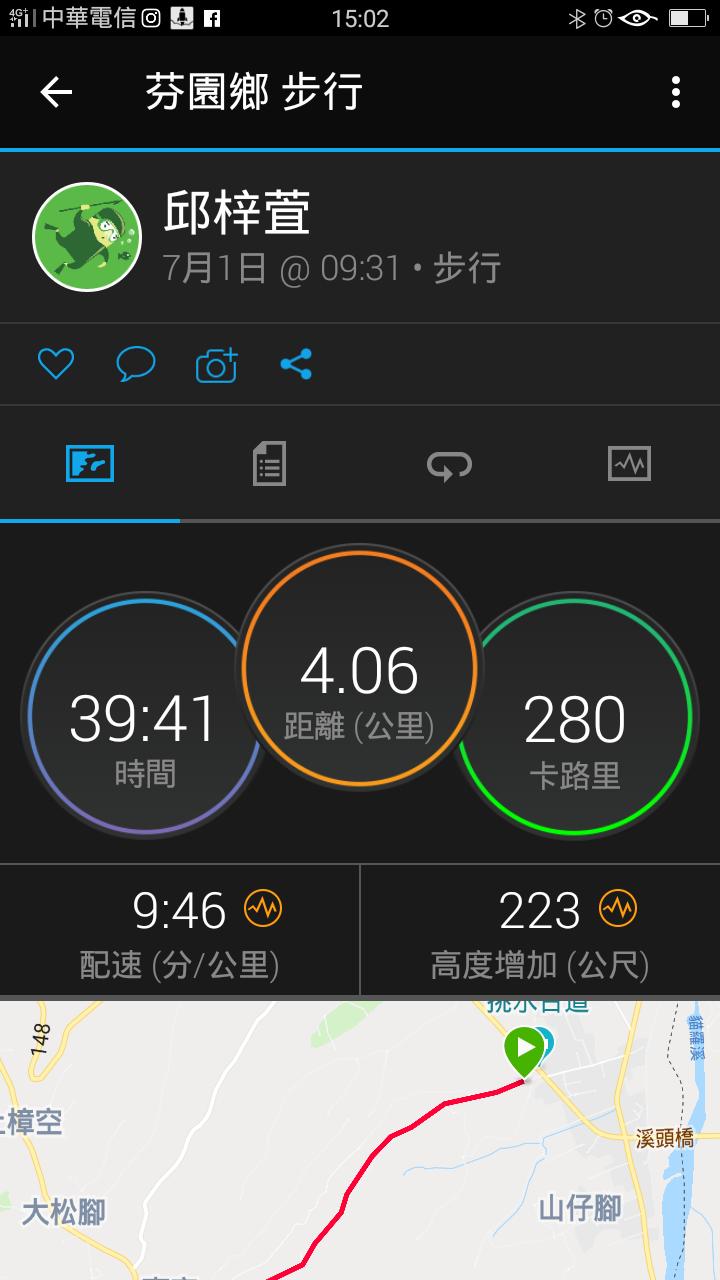This screenshot has height=1280, width=720.
Task: Open 邱梓萱's profile avatar
Action: 87,237
